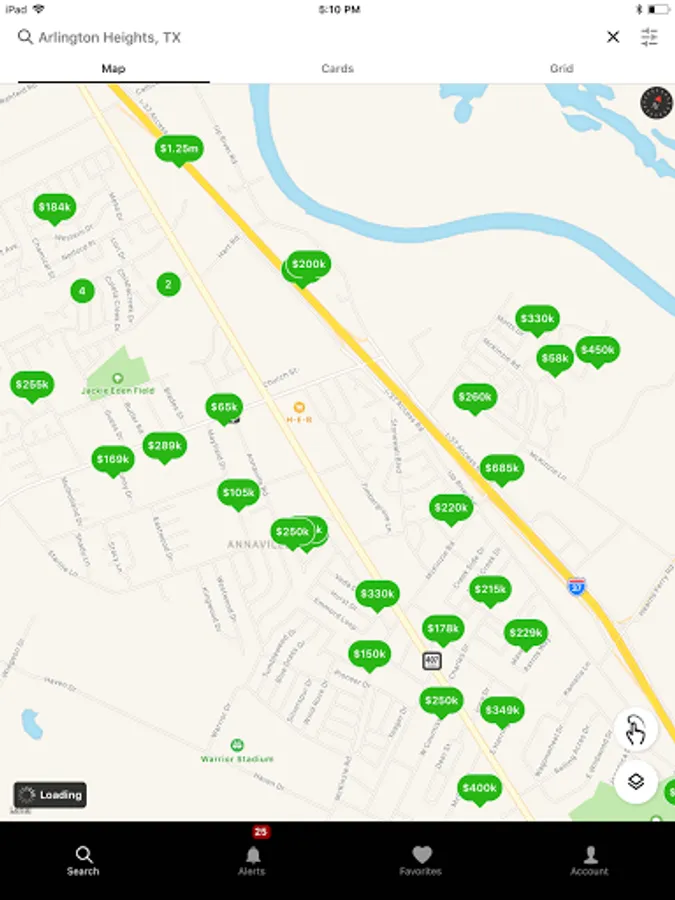This screenshot has height=900, width=675.
Task: Open the map layers options
Action: [636, 781]
